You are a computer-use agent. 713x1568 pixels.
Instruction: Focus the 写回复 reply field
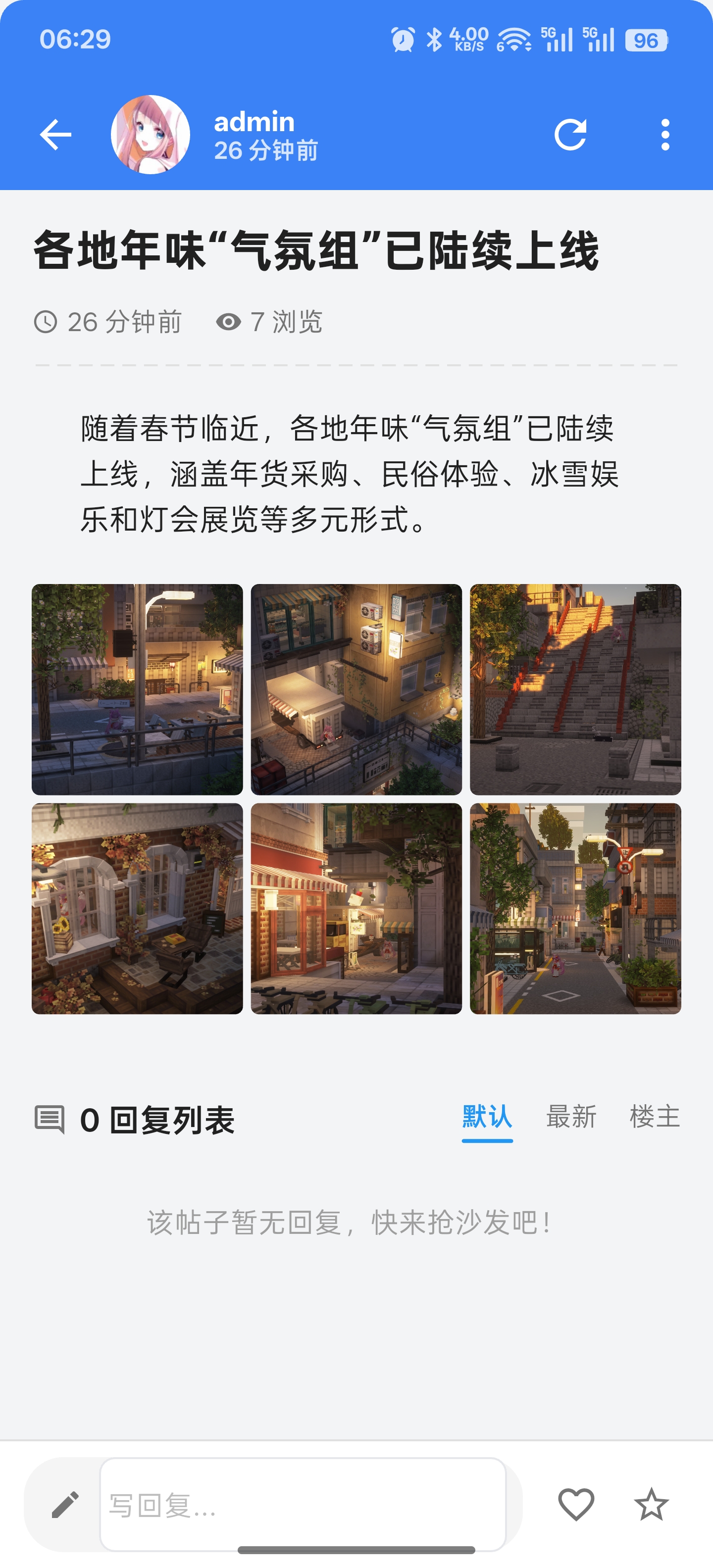point(303,1504)
